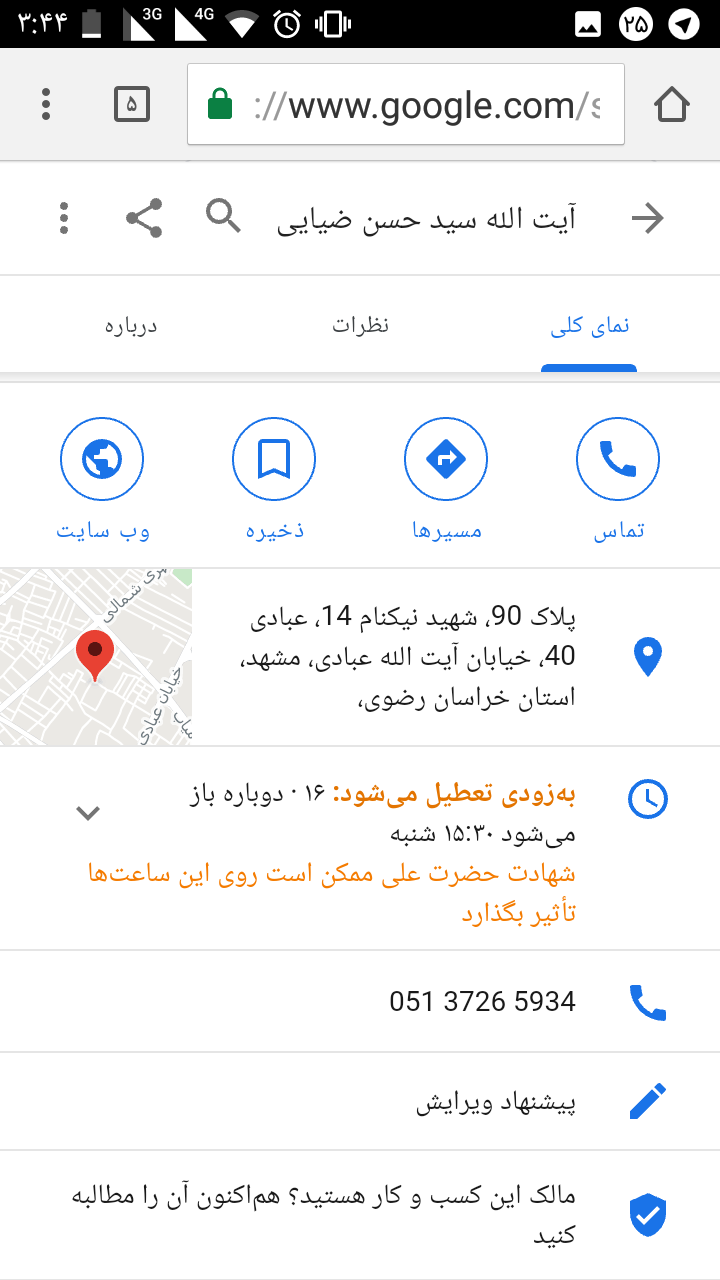Open the browser tab switcher

(x=132, y=104)
